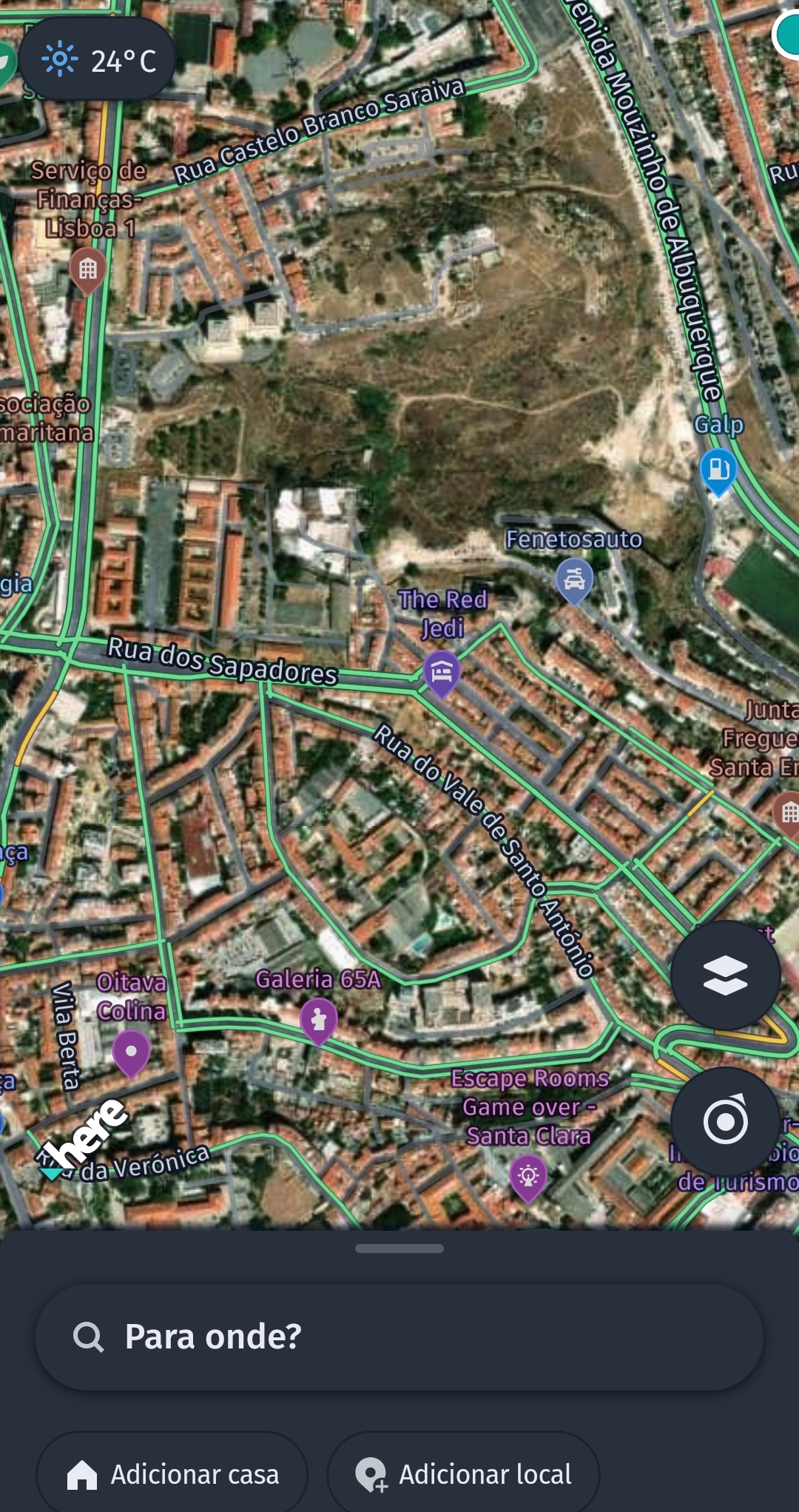This screenshot has width=799, height=1512.
Task: Tap Adicionar local shortcut
Action: pos(463,1473)
